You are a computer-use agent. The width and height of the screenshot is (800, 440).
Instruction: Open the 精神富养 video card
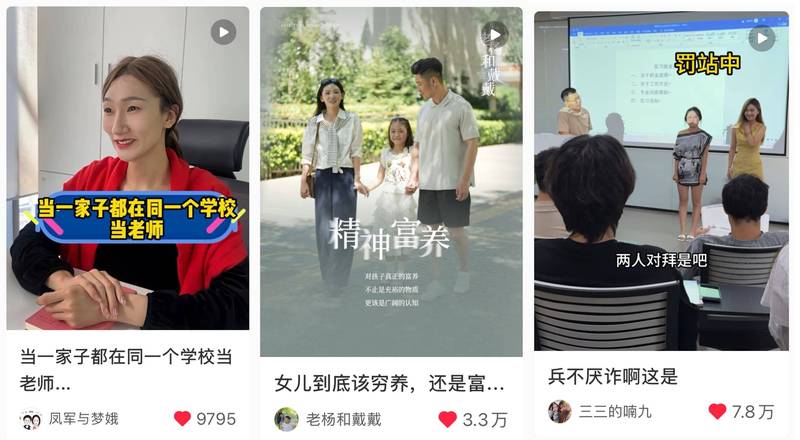pos(391,180)
